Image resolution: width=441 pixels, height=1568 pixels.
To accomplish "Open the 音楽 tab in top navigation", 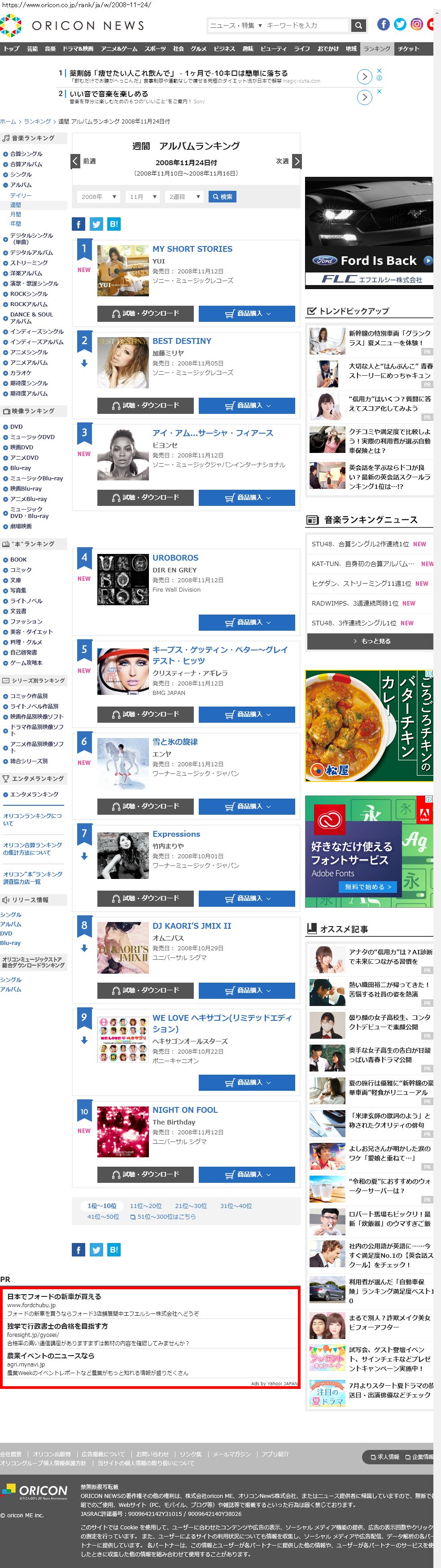I will [x=51, y=48].
